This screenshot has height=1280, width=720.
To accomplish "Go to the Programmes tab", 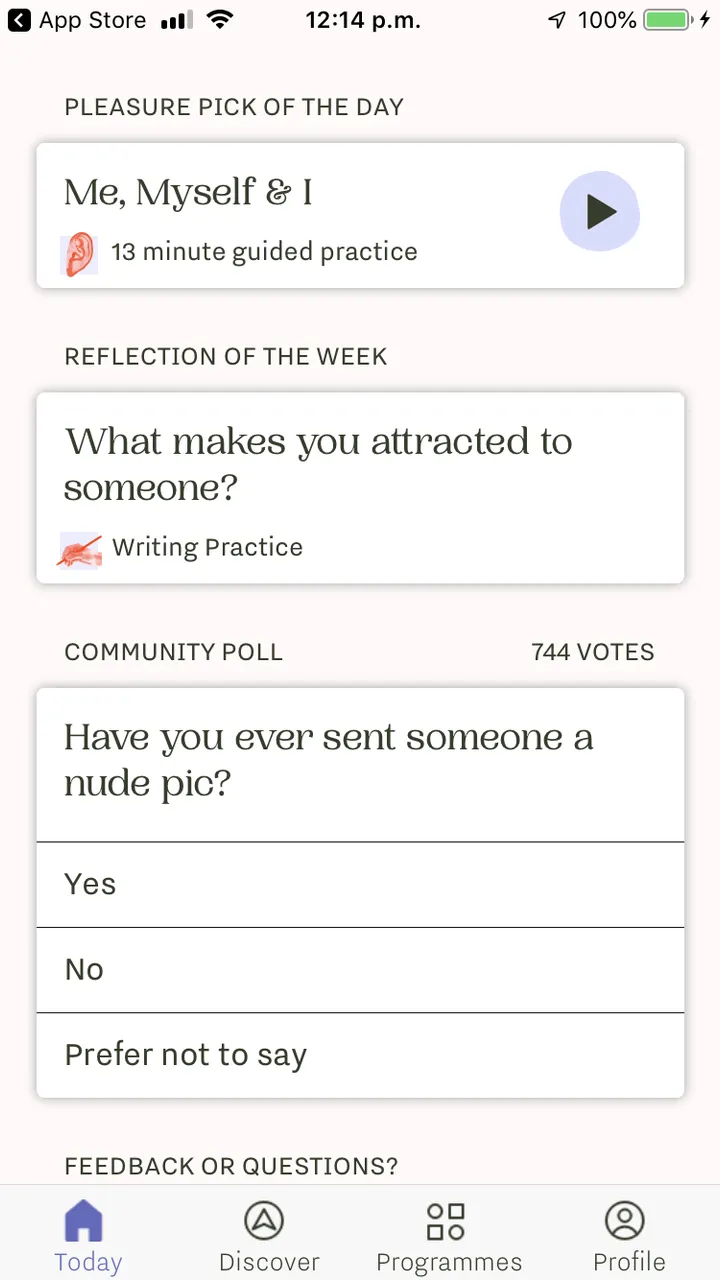I will point(448,1236).
